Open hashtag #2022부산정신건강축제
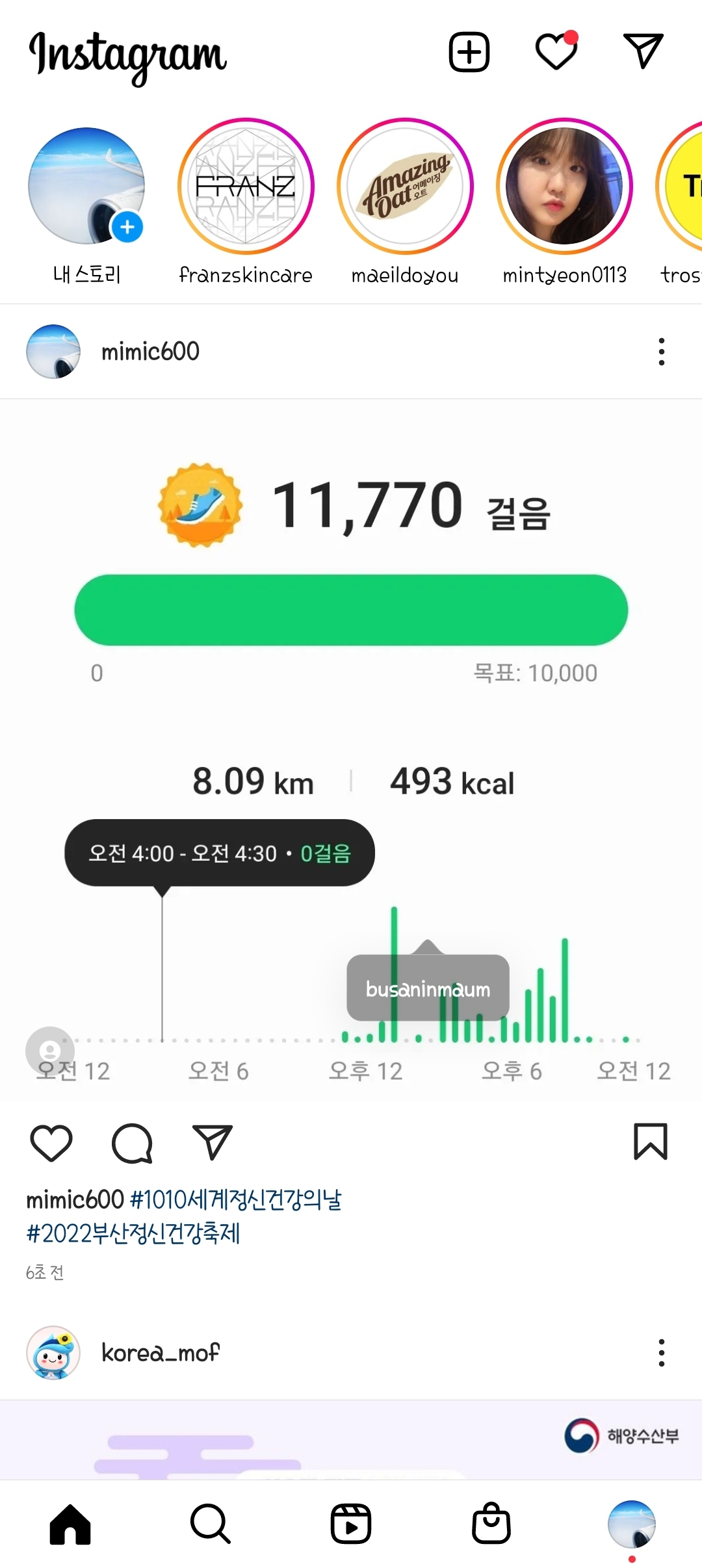This screenshot has width=702, height=1568. pyautogui.click(x=133, y=1233)
